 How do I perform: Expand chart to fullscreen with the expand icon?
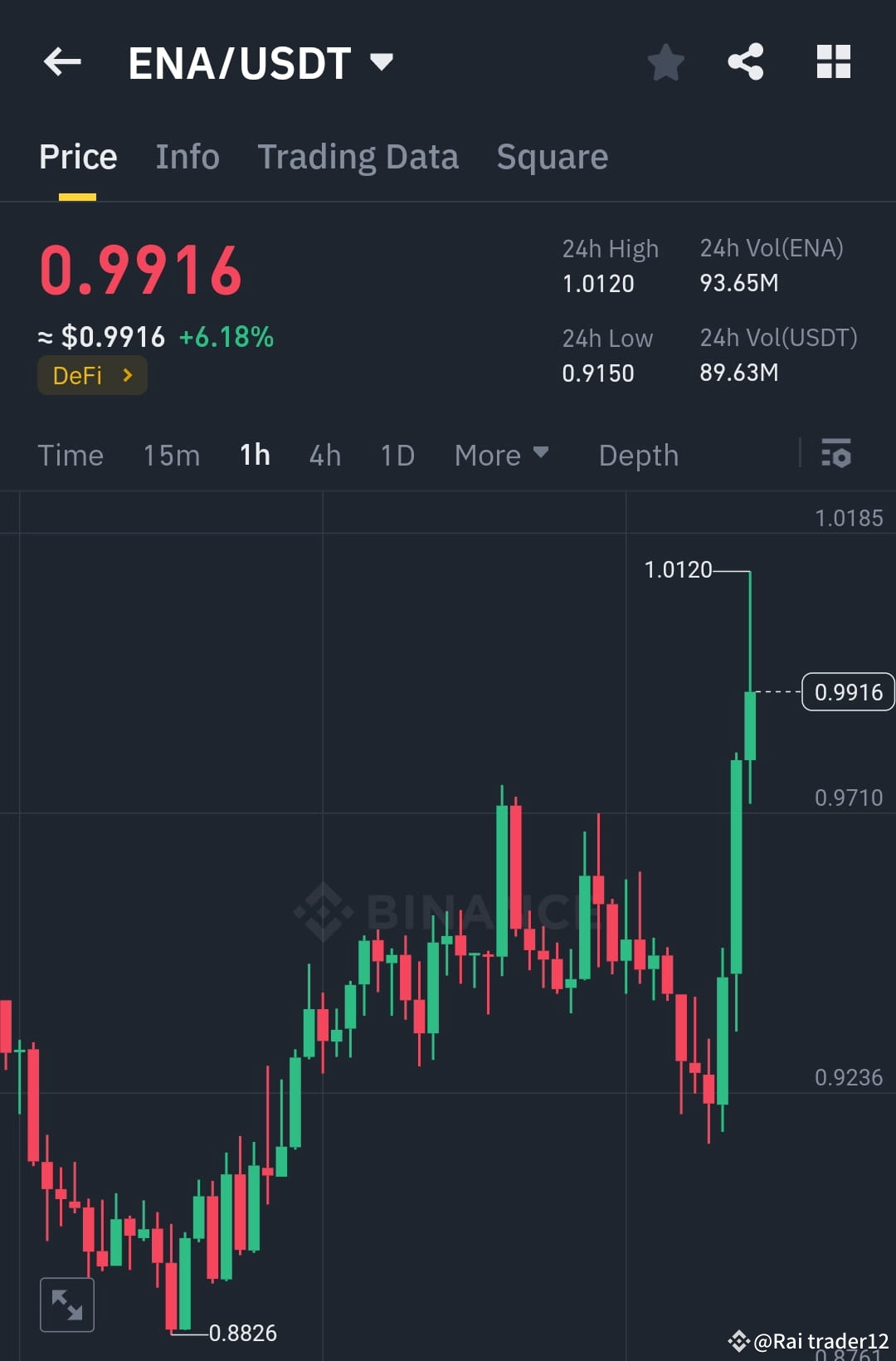(x=67, y=1303)
